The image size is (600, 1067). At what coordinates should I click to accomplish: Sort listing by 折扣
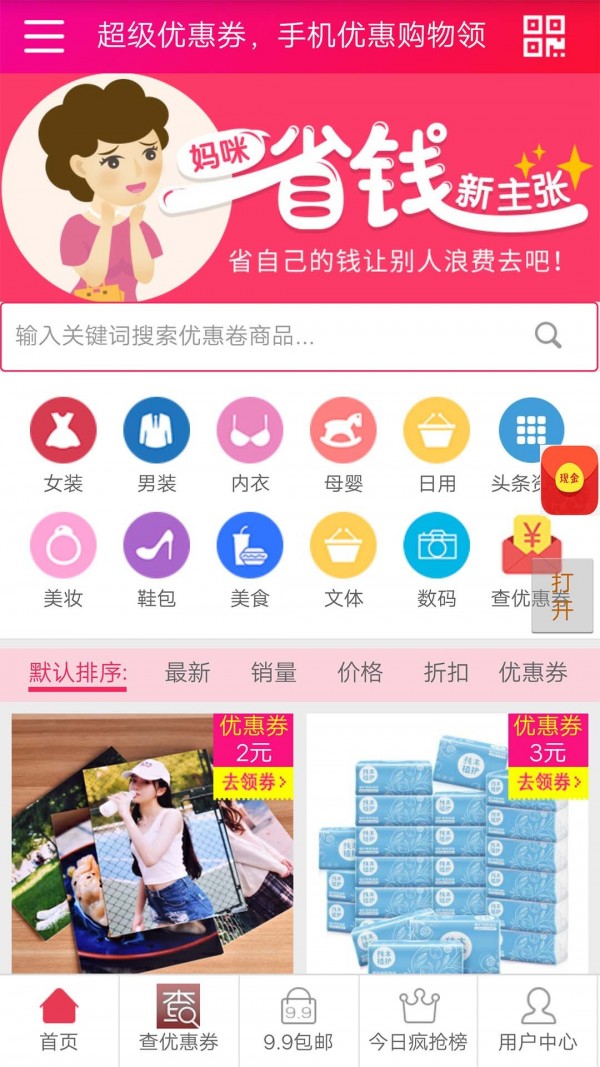tap(446, 672)
